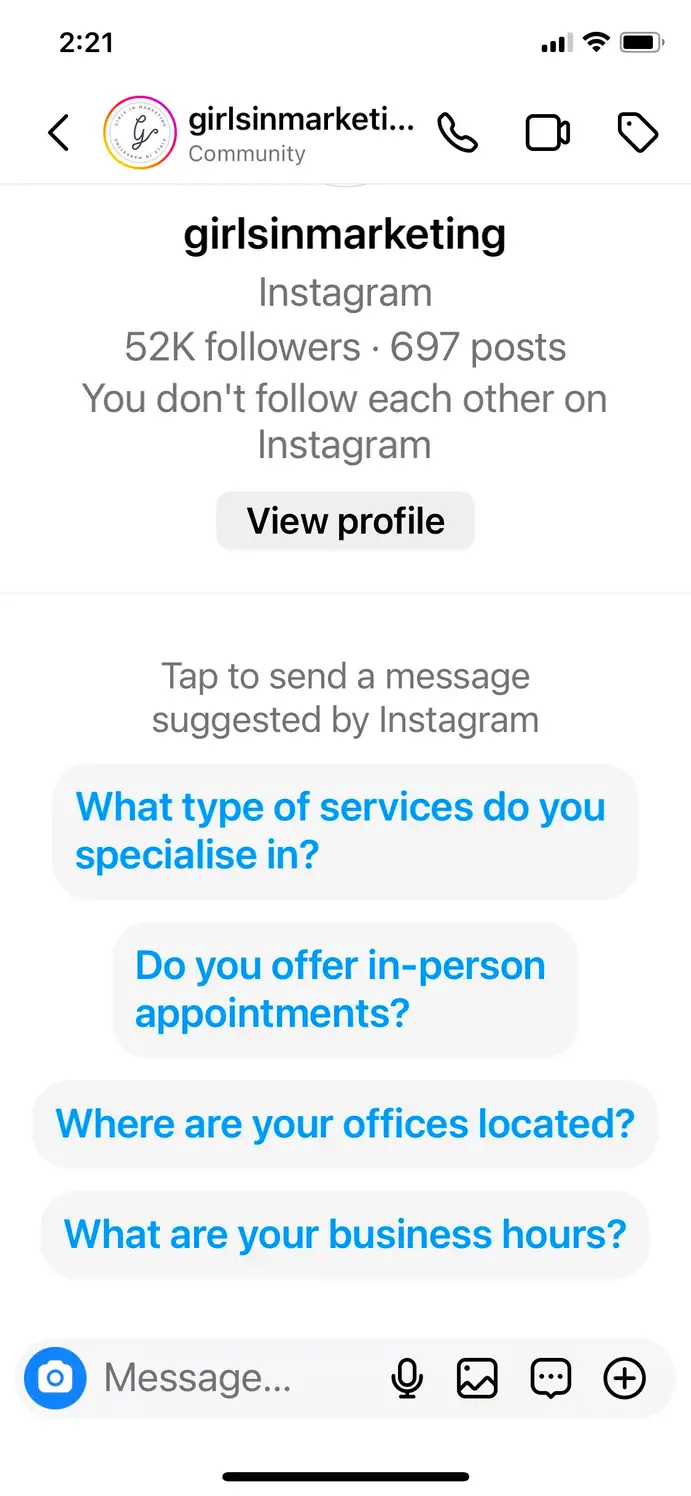
Task: Open more options with the plus icon
Action: click(625, 1379)
